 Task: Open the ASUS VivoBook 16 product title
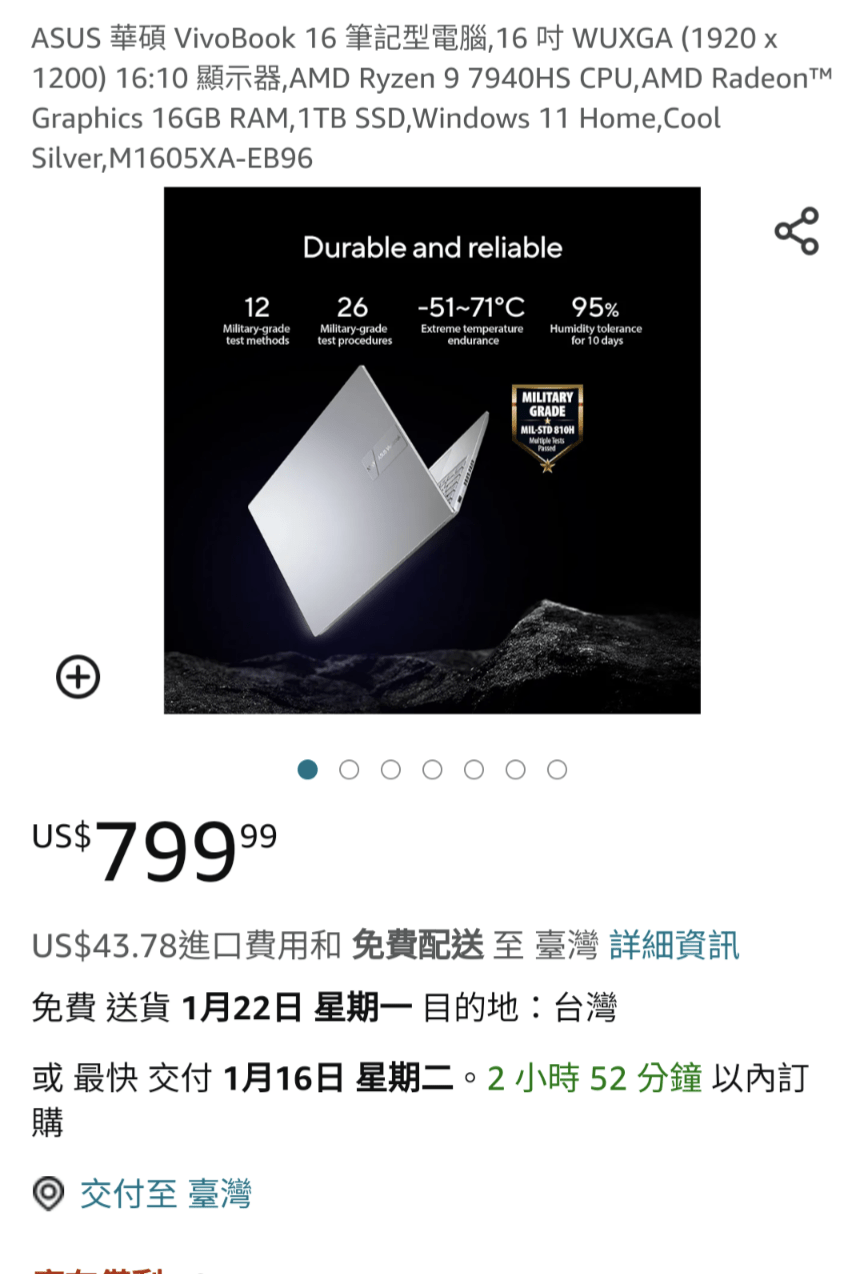point(430,98)
